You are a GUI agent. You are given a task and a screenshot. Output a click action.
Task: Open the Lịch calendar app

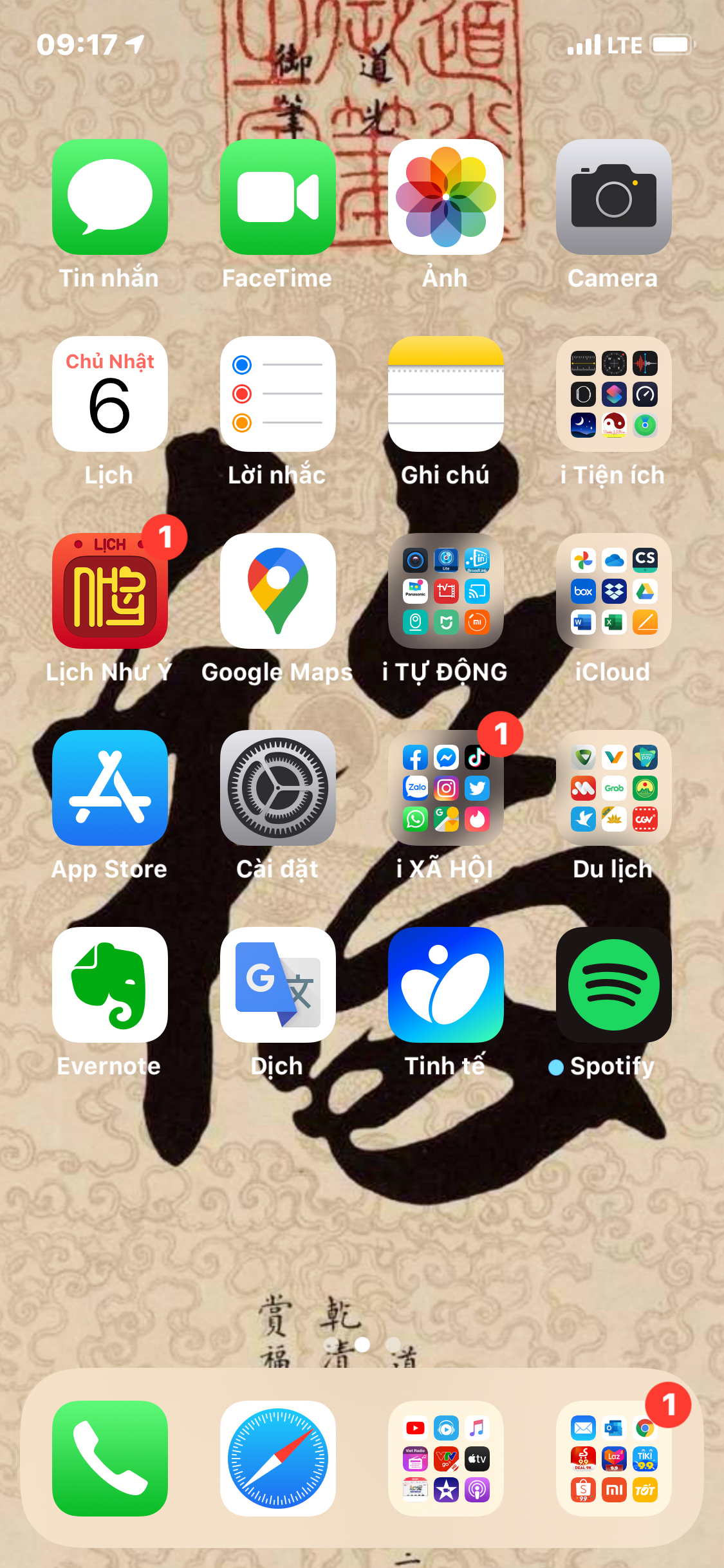[x=110, y=394]
